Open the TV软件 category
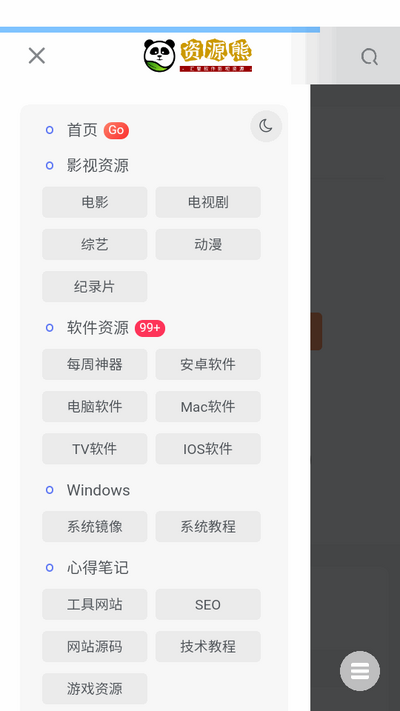The height and width of the screenshot is (711, 400). click(95, 449)
